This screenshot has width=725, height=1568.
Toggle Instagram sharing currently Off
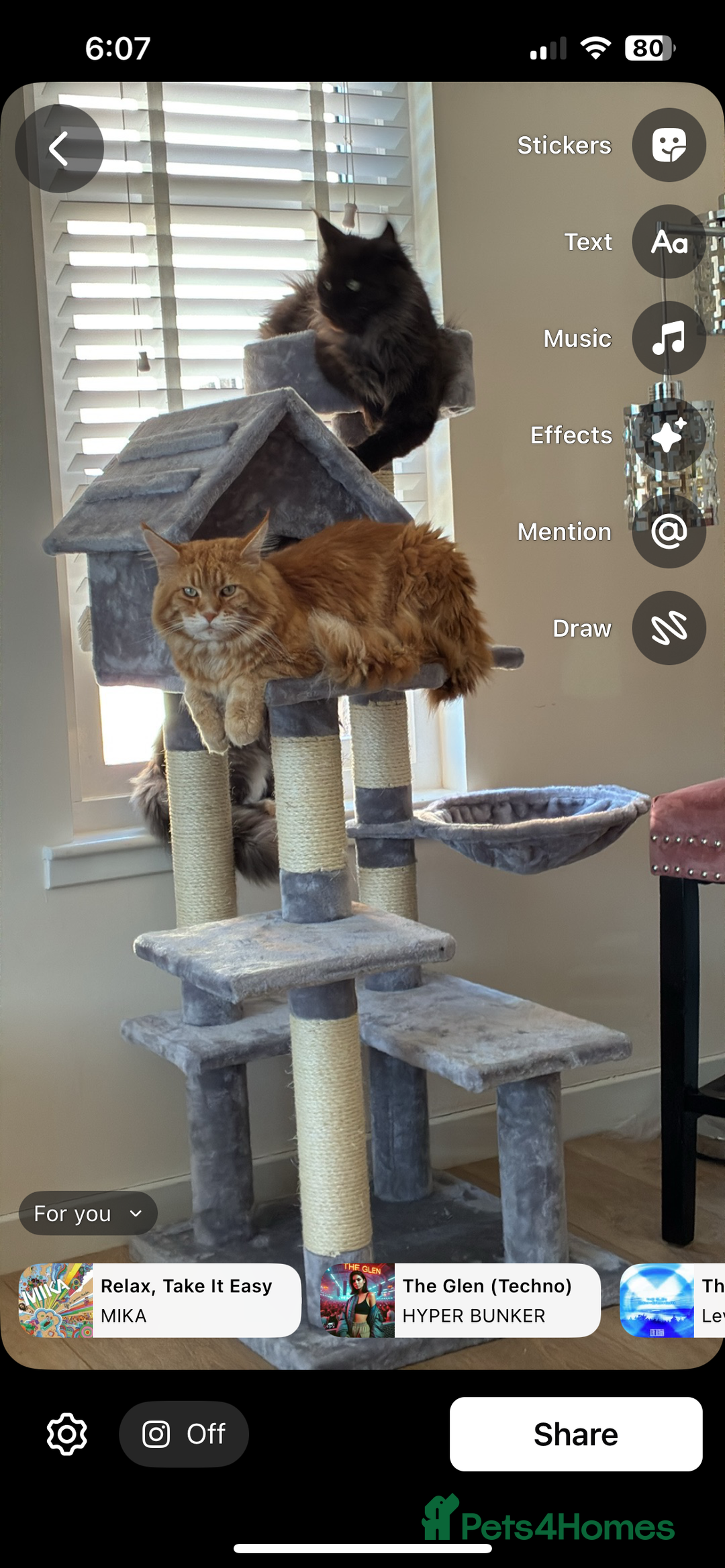(184, 1434)
